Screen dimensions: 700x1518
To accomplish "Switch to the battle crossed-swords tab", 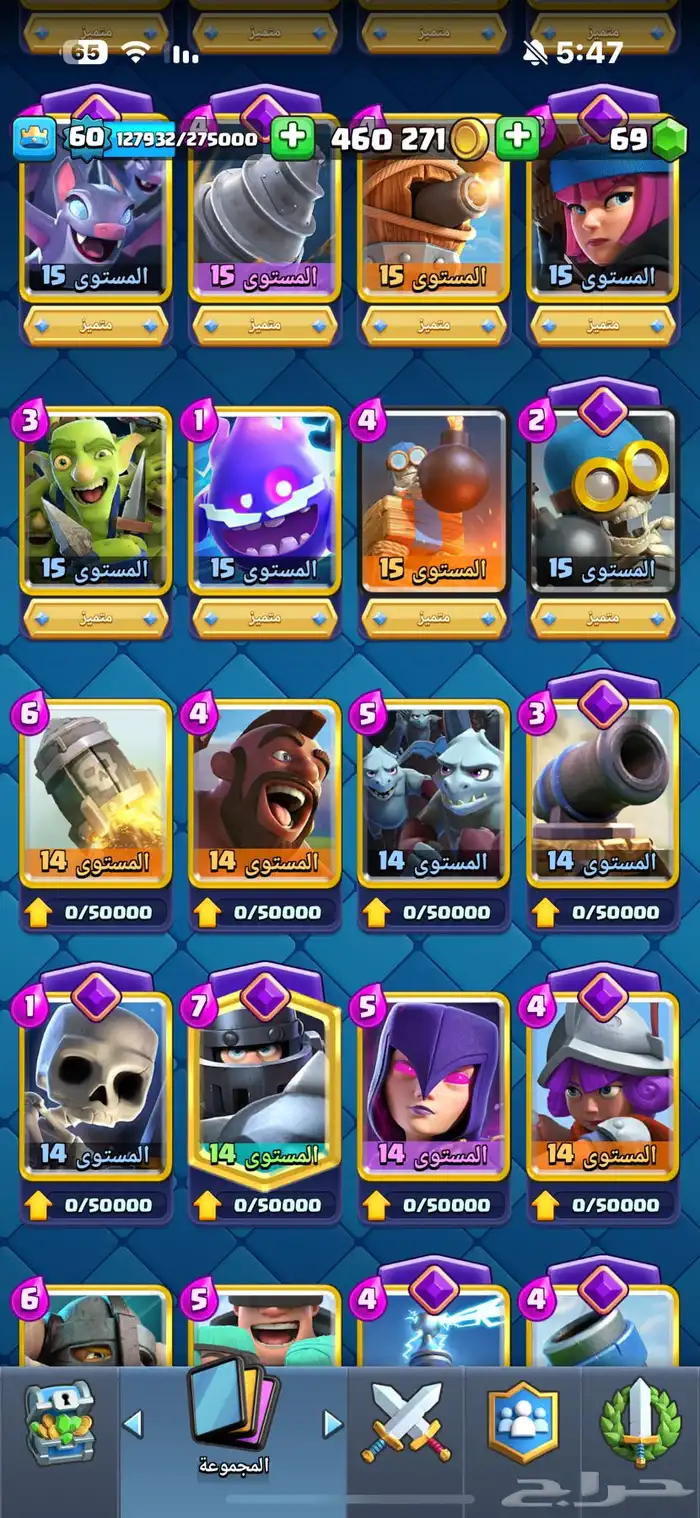I will click(407, 1424).
